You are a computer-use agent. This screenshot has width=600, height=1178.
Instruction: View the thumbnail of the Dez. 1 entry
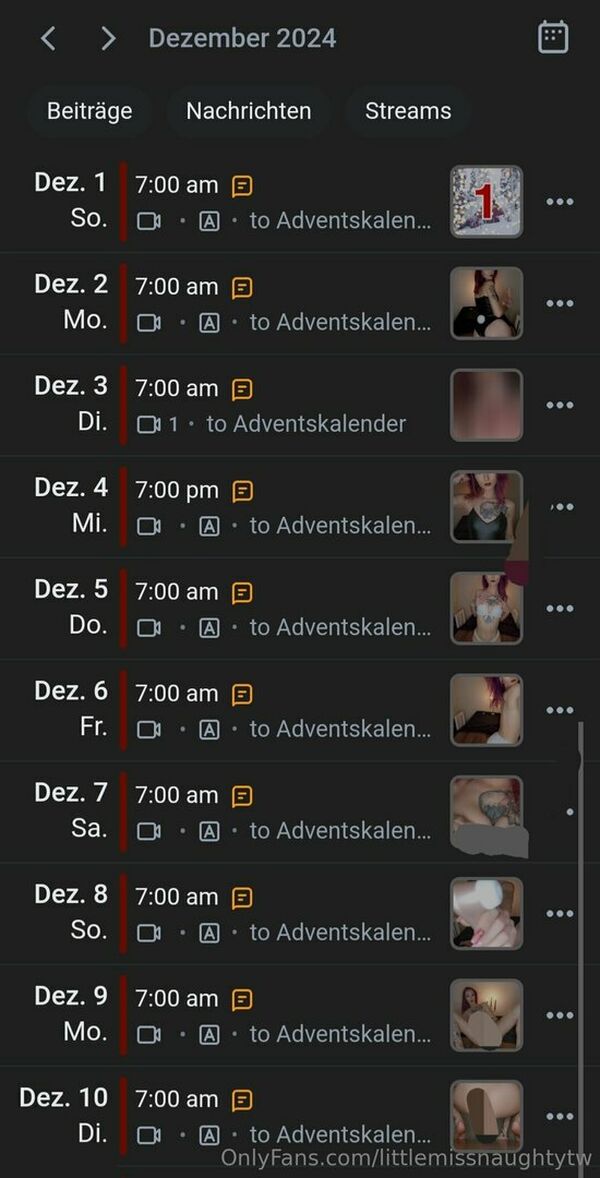pyautogui.click(x=486, y=202)
